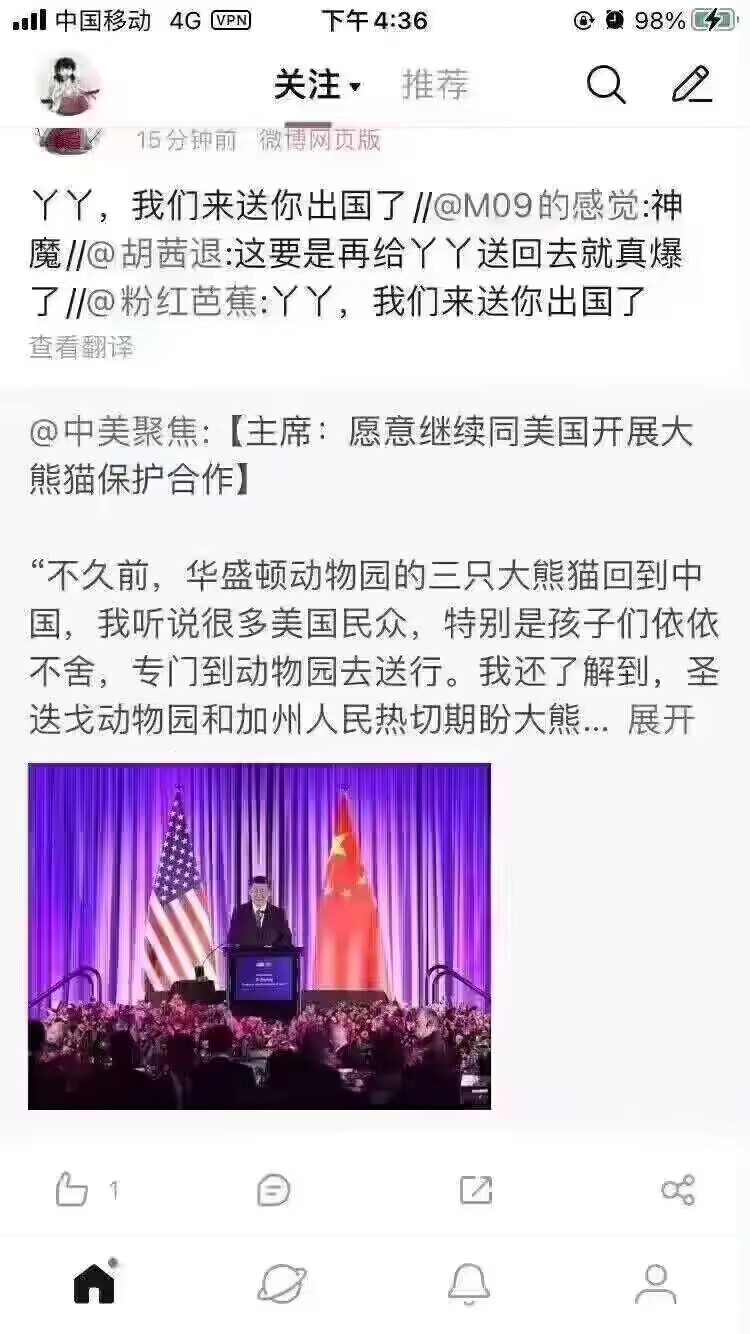Screen dimensions: 750x1334
Task: Tap 查看翻译 to translate the post
Action: click(81, 347)
